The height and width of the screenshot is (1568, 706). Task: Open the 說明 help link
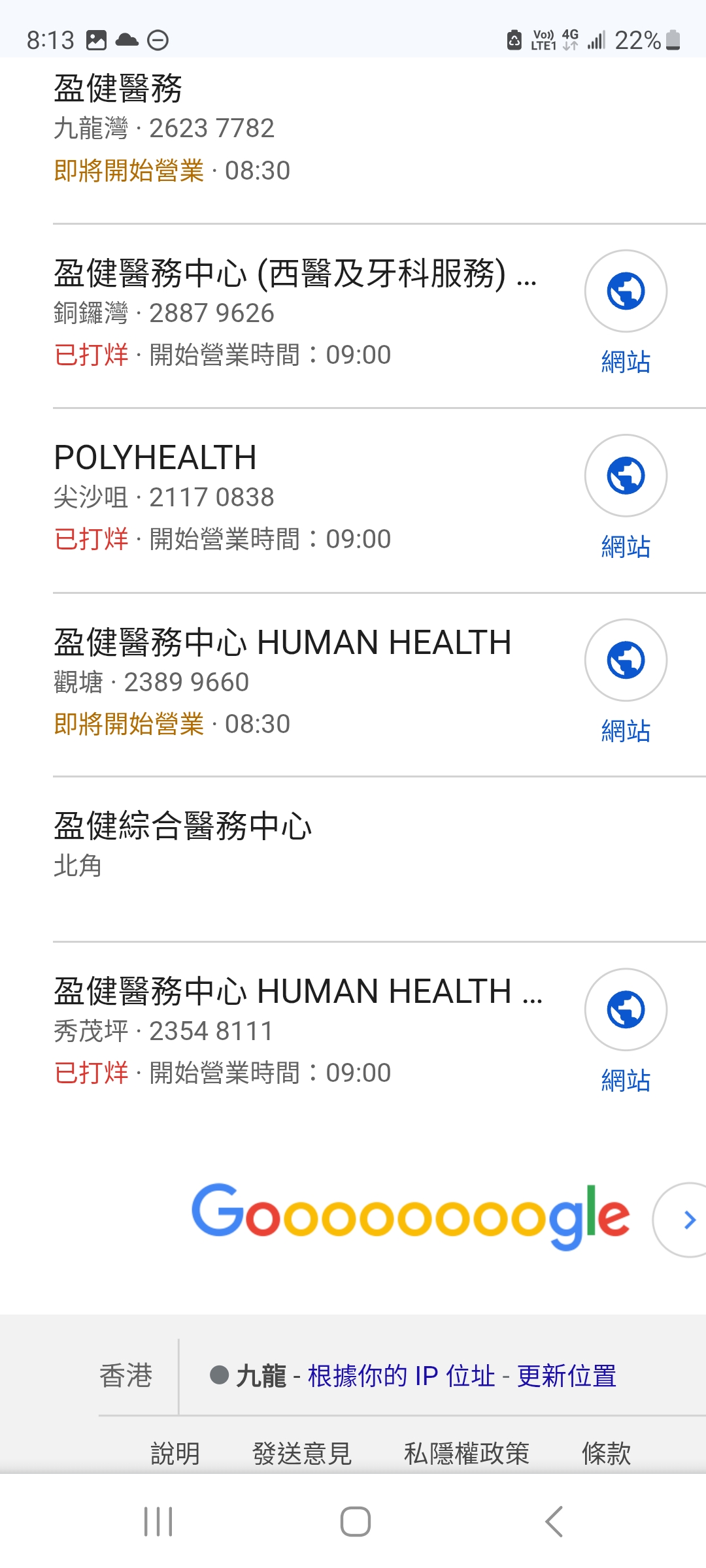(175, 1454)
